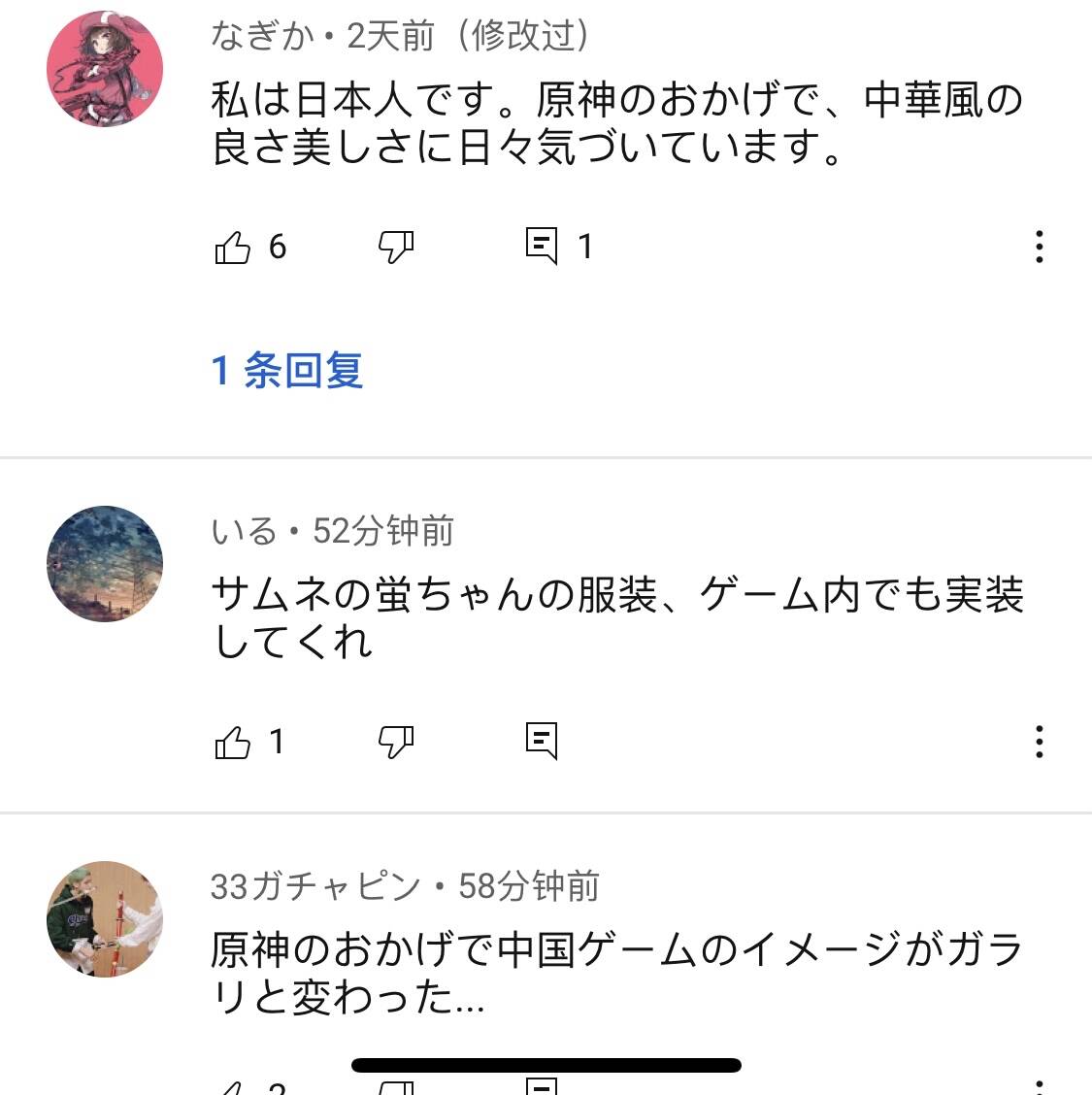1092x1095 pixels.
Task: Reply to なぎか's comment
Action: [542, 246]
